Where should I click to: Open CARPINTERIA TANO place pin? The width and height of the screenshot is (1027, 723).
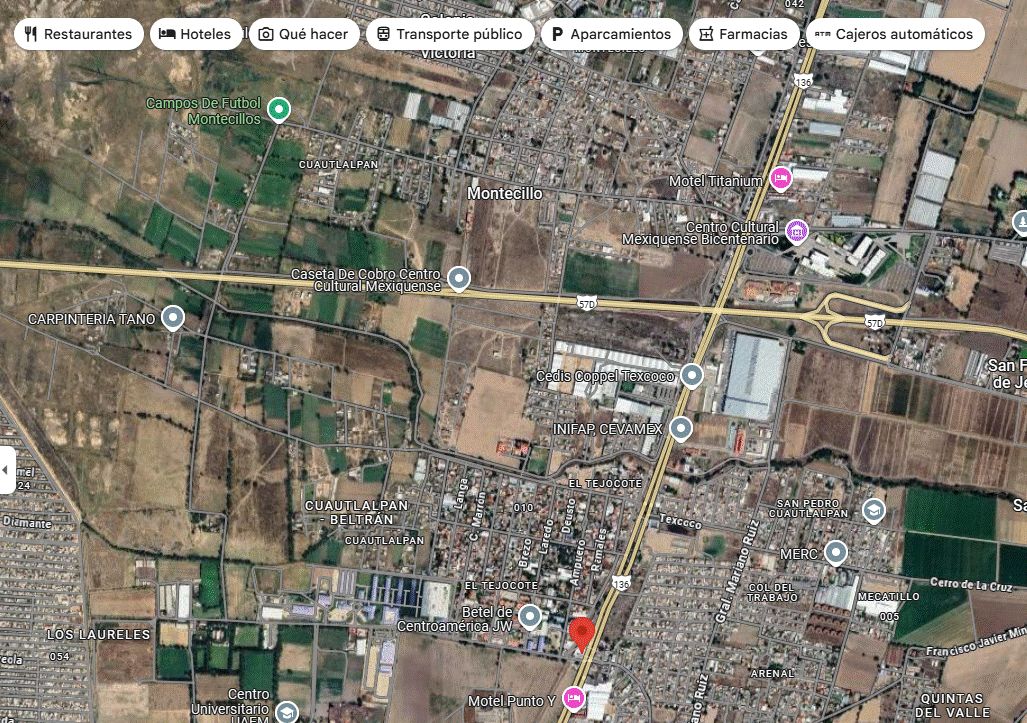pyautogui.click(x=173, y=318)
